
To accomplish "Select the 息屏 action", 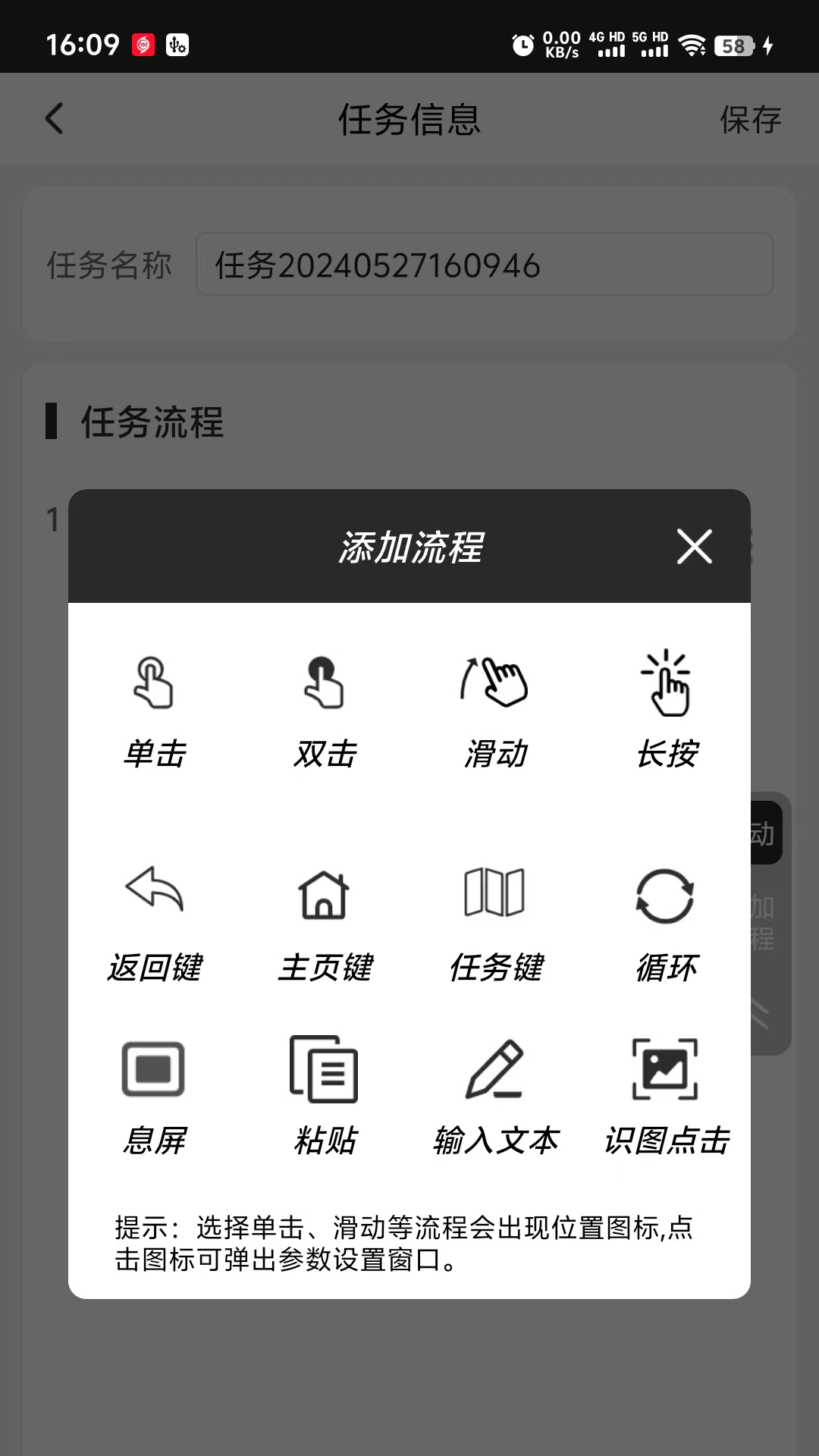I will click(154, 1097).
